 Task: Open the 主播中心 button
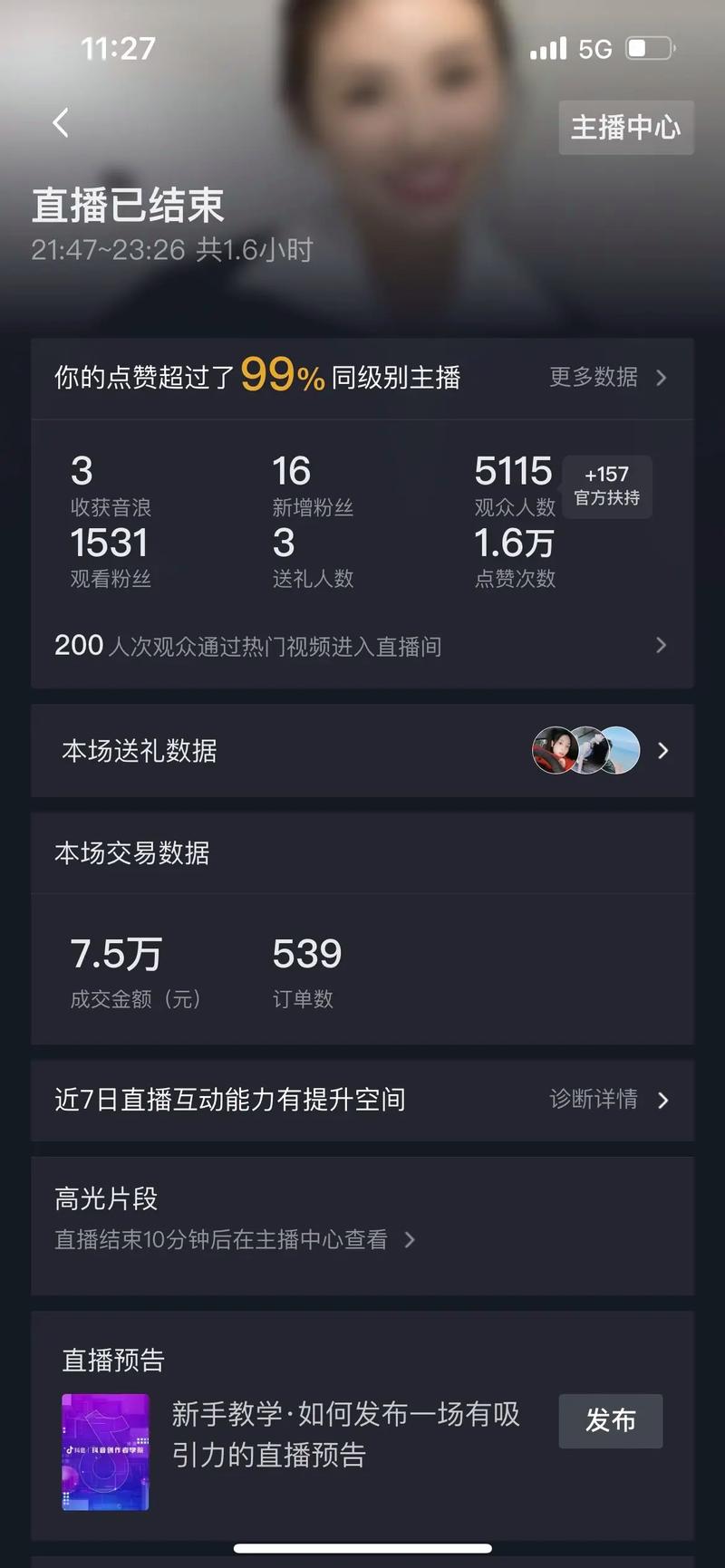(x=625, y=128)
